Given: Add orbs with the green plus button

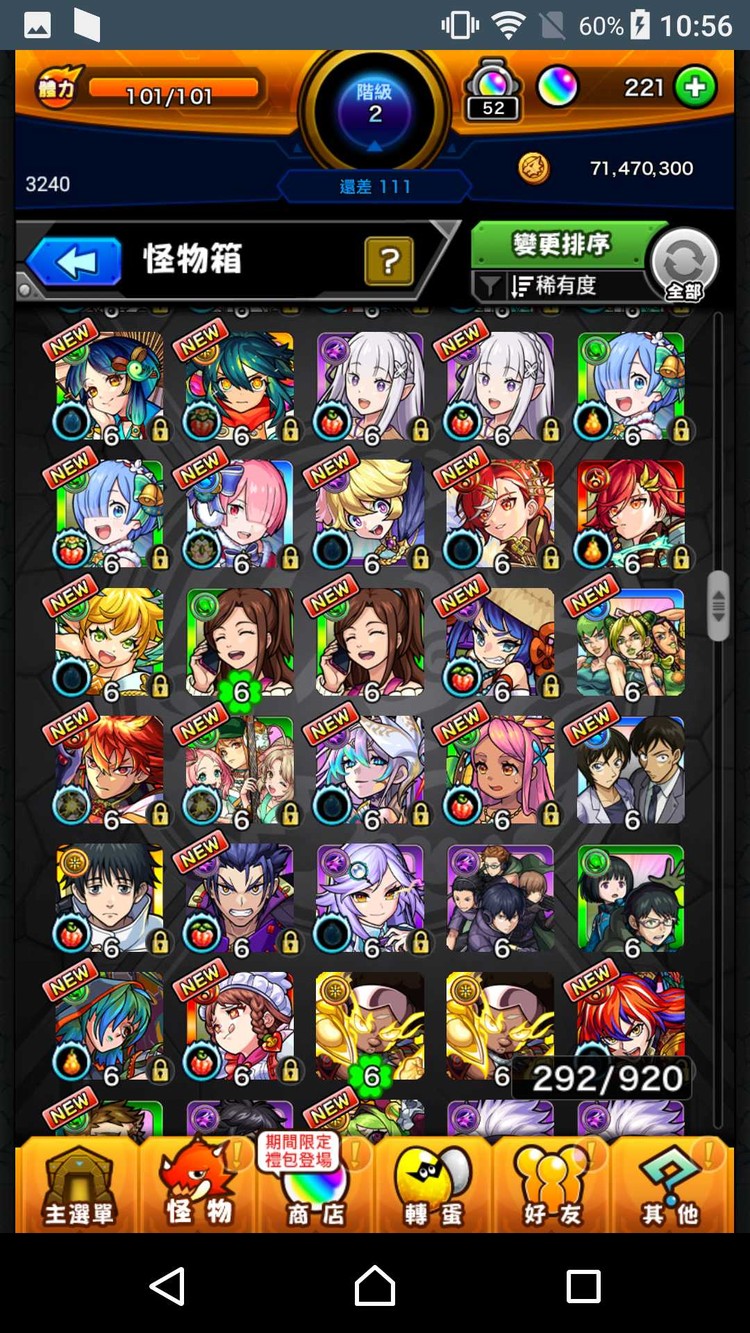Looking at the screenshot, I should pyautogui.click(x=695, y=88).
